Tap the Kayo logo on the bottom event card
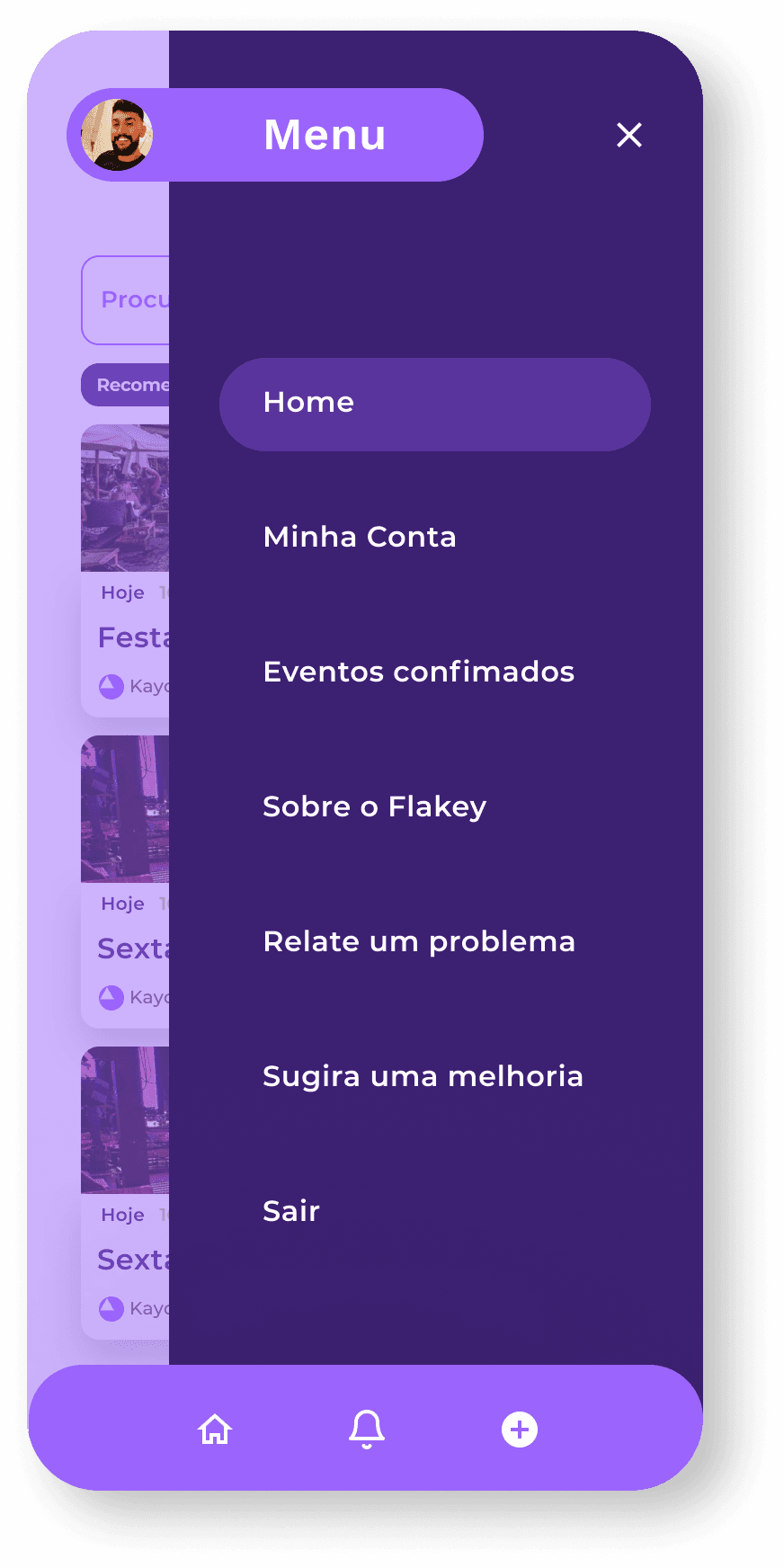The image size is (784, 1568). pos(111,1308)
